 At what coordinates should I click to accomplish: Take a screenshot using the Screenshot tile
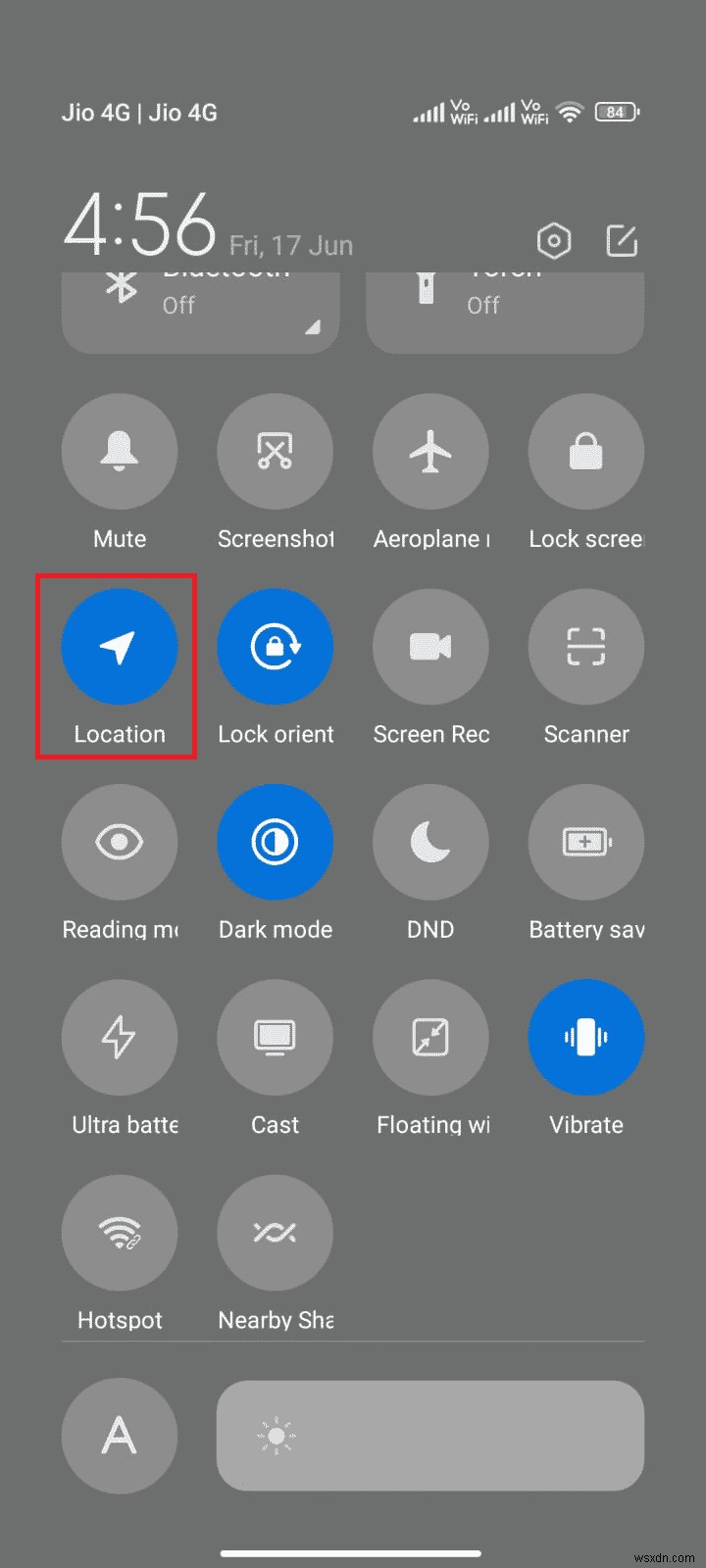coord(276,451)
